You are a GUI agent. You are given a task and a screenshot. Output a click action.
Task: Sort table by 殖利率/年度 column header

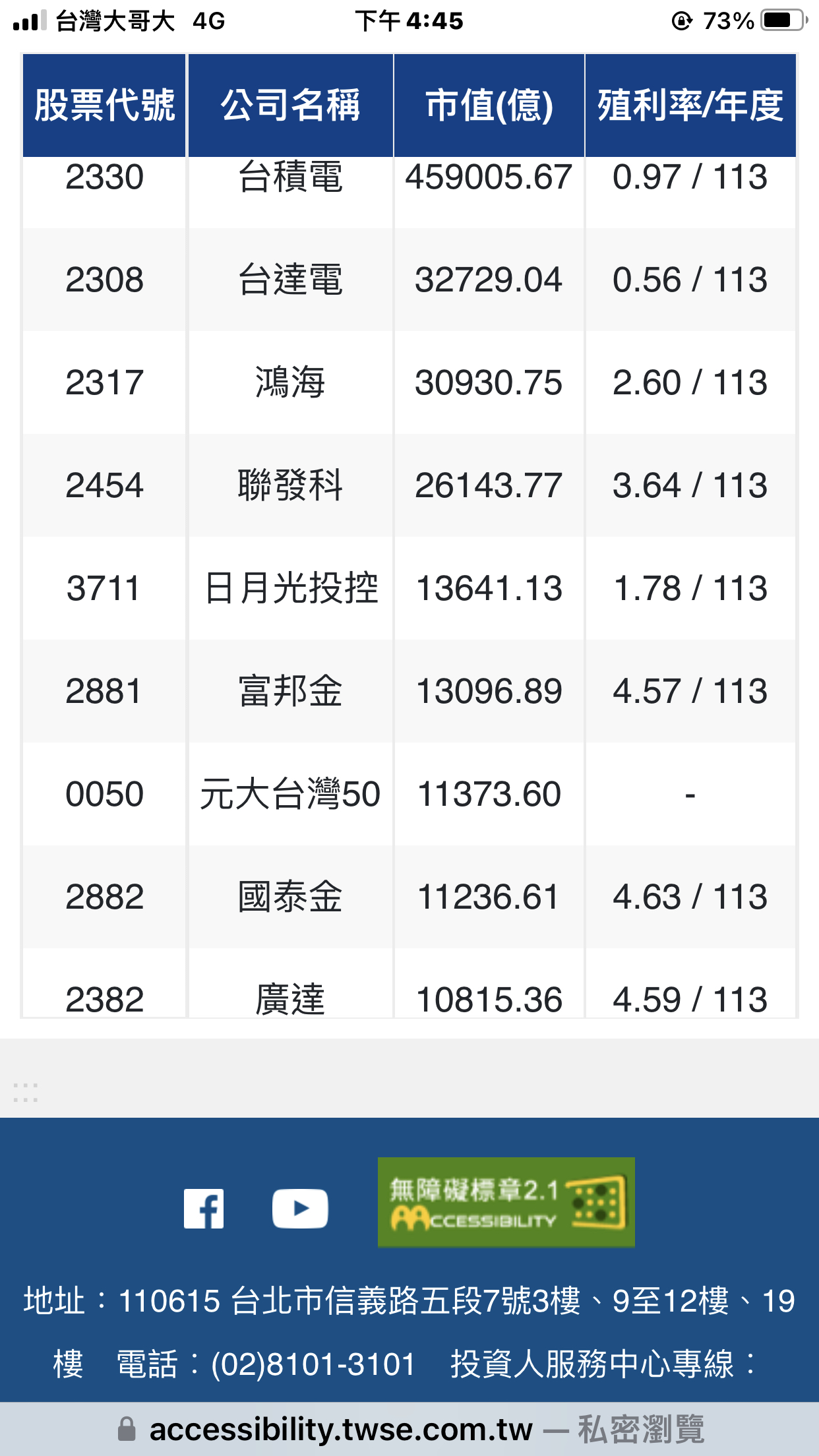[689, 104]
